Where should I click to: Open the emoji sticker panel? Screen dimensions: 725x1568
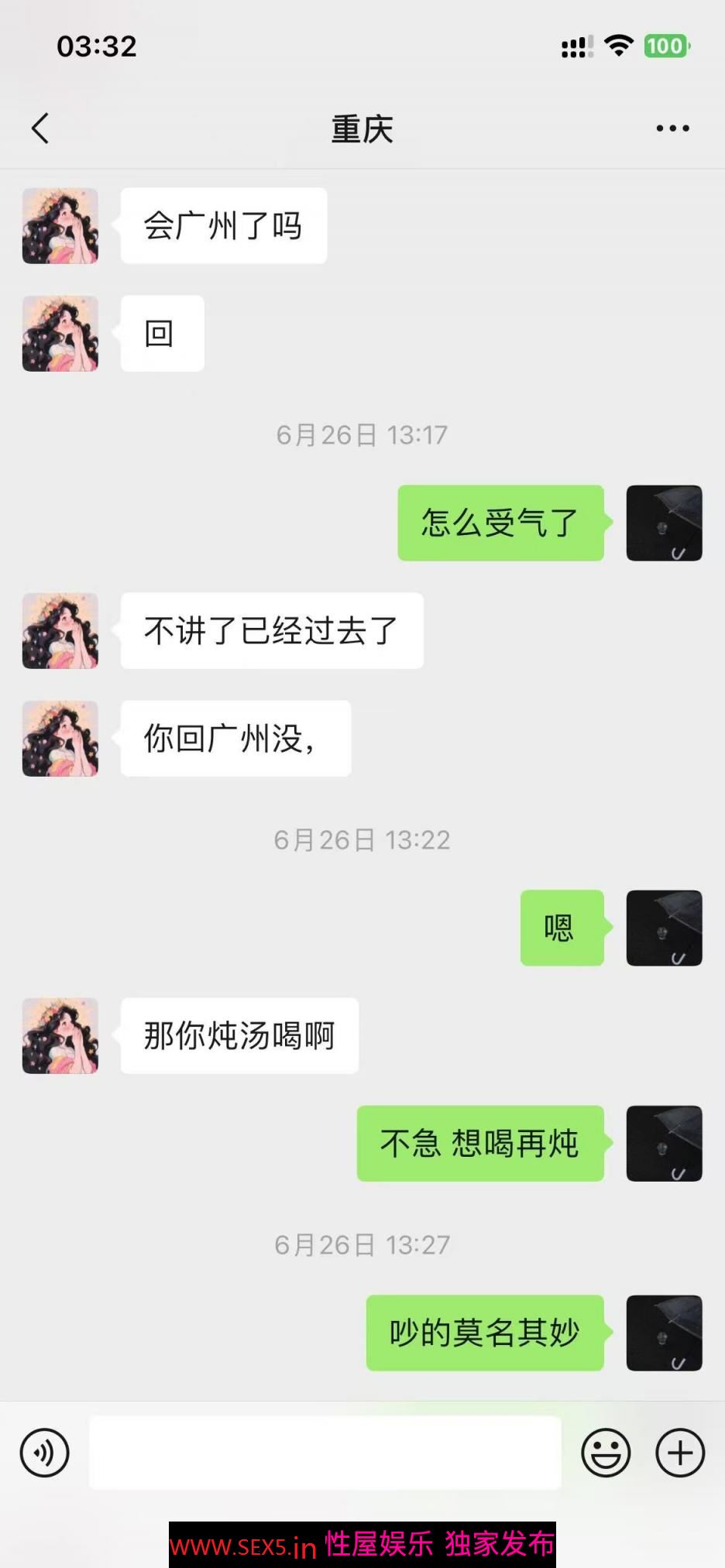coord(606,1453)
